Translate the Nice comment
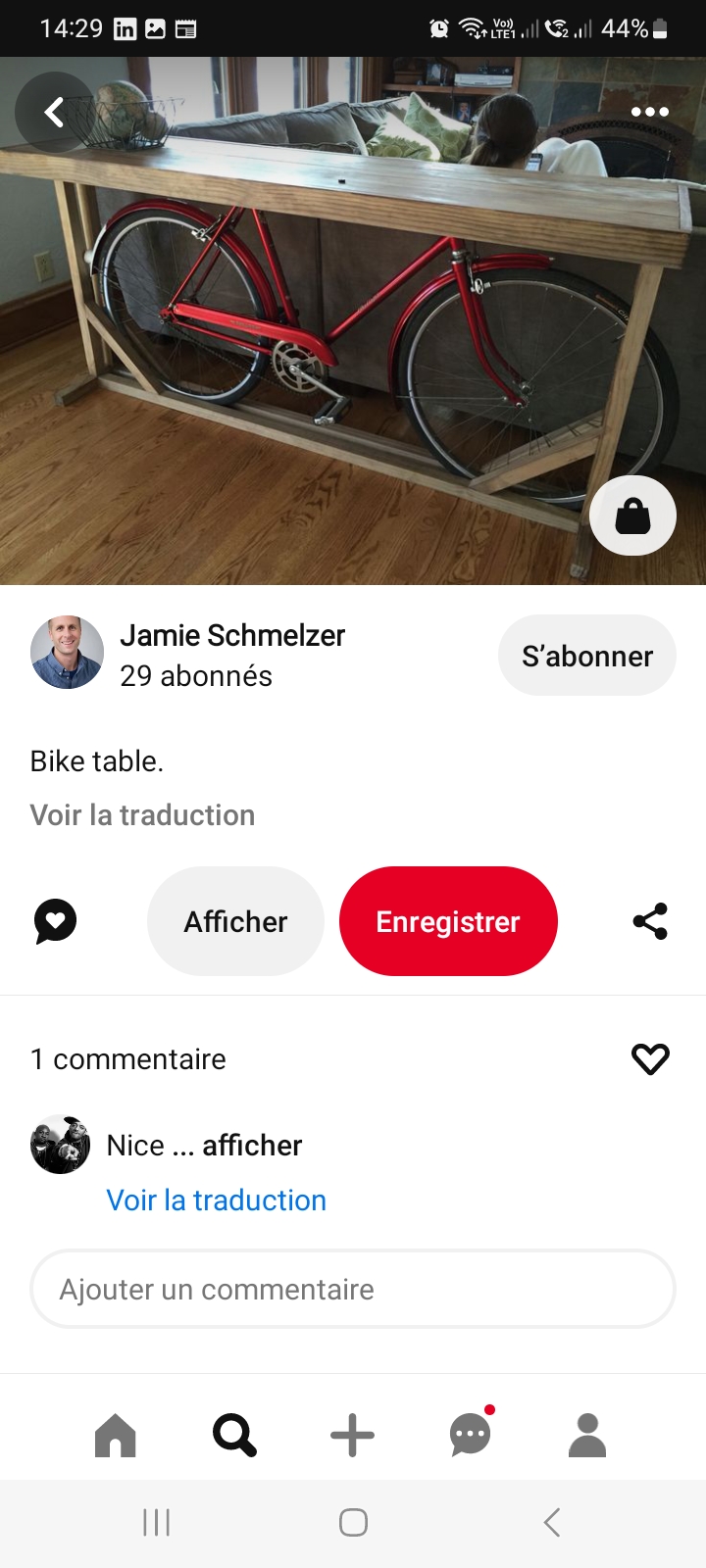 [x=216, y=1200]
